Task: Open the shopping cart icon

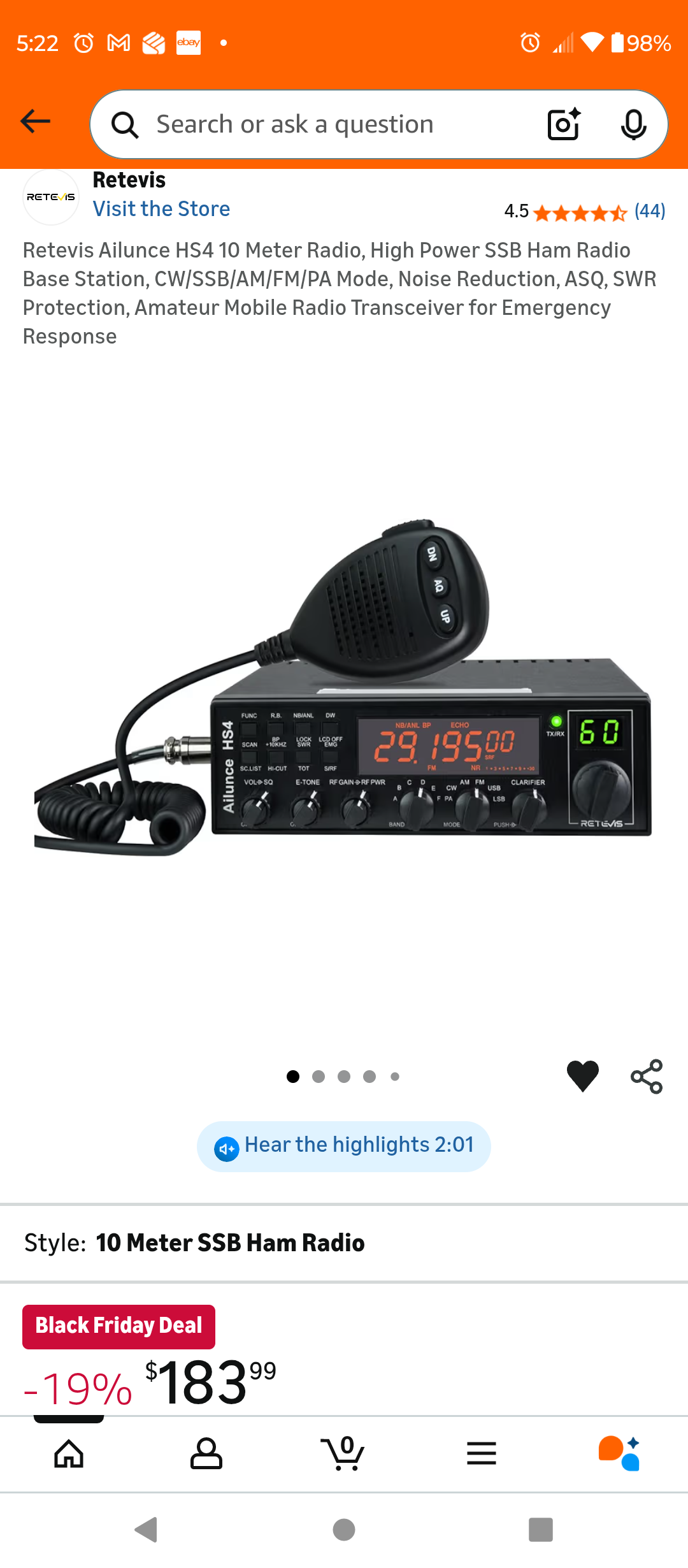Action: click(344, 1454)
